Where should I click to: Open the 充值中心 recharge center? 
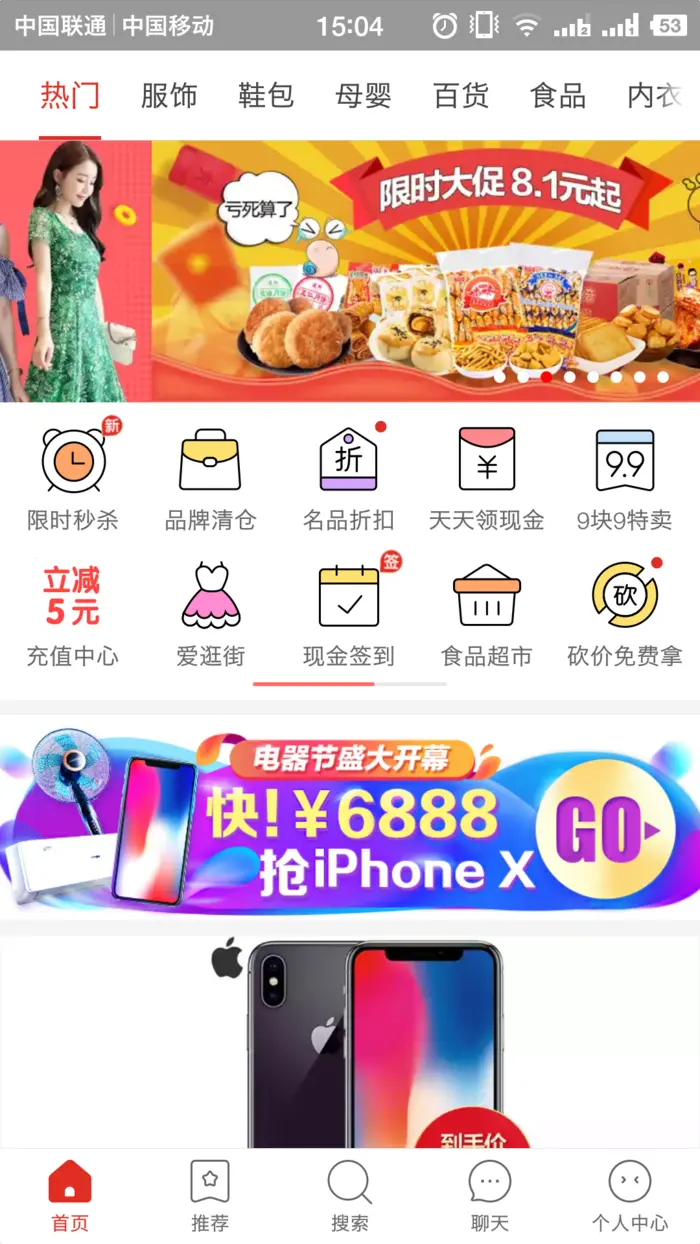coord(73,614)
